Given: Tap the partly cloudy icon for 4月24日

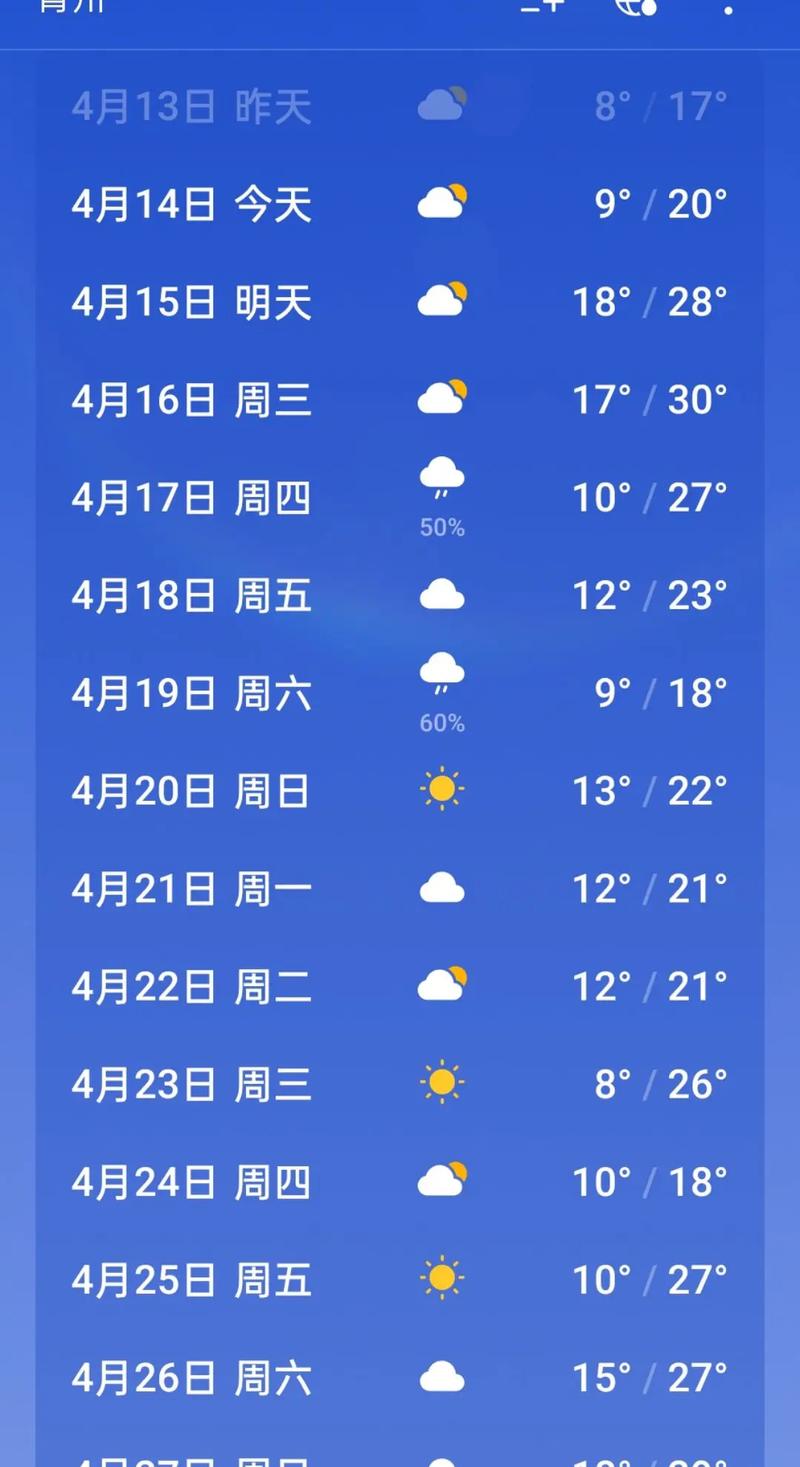Looking at the screenshot, I should pos(441,1179).
